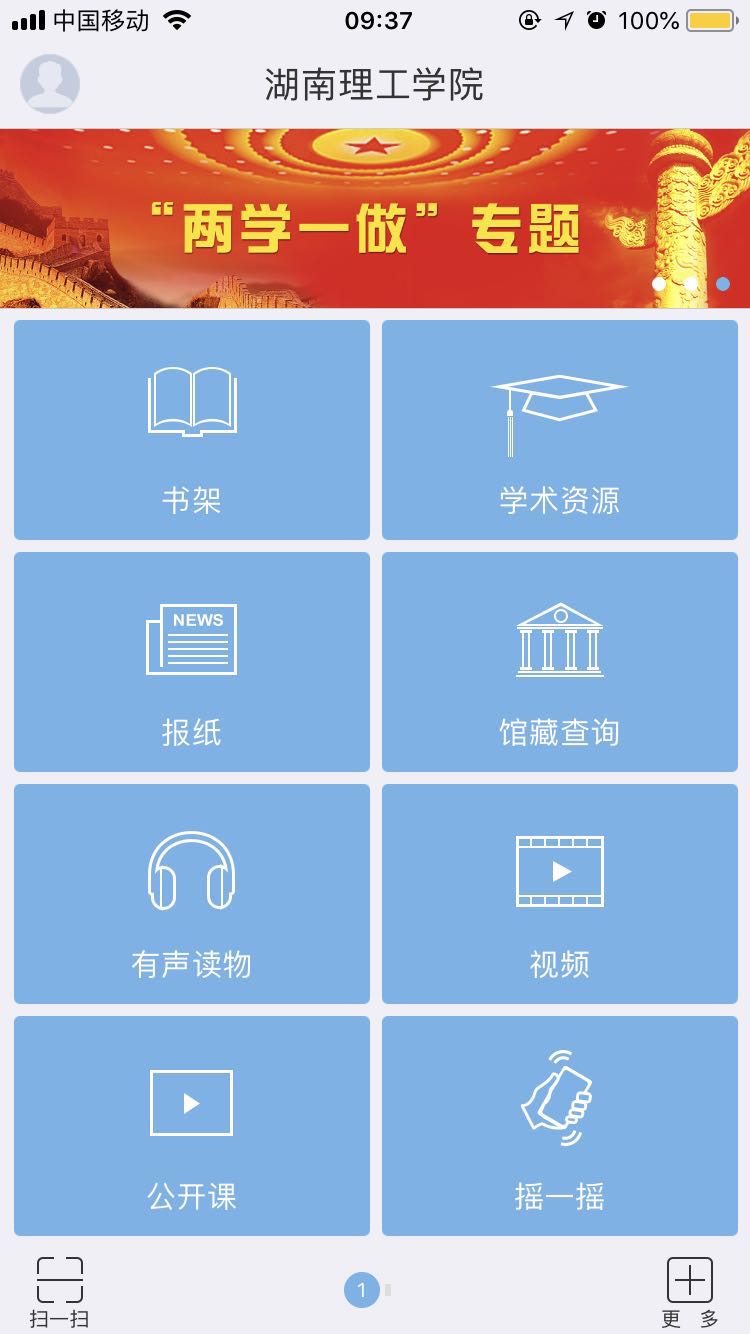The width and height of the screenshot is (750, 1334).
Task: Open 公开课 open courses
Action: [191, 1126]
